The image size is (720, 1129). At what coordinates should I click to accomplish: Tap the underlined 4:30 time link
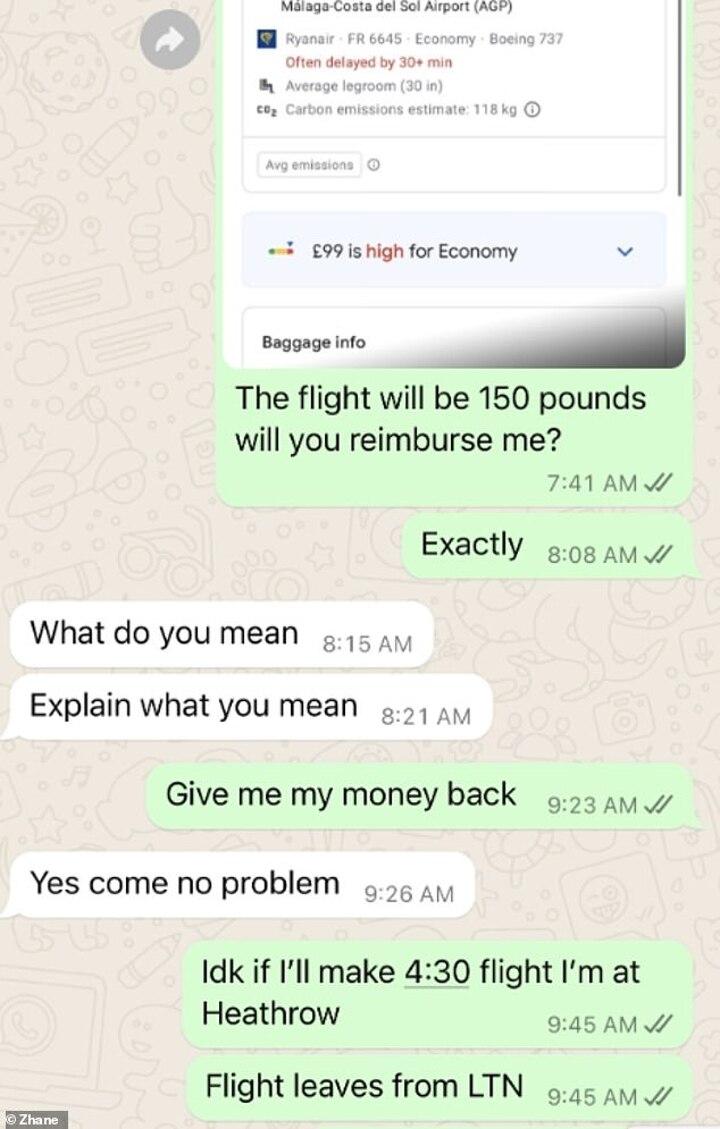click(437, 971)
